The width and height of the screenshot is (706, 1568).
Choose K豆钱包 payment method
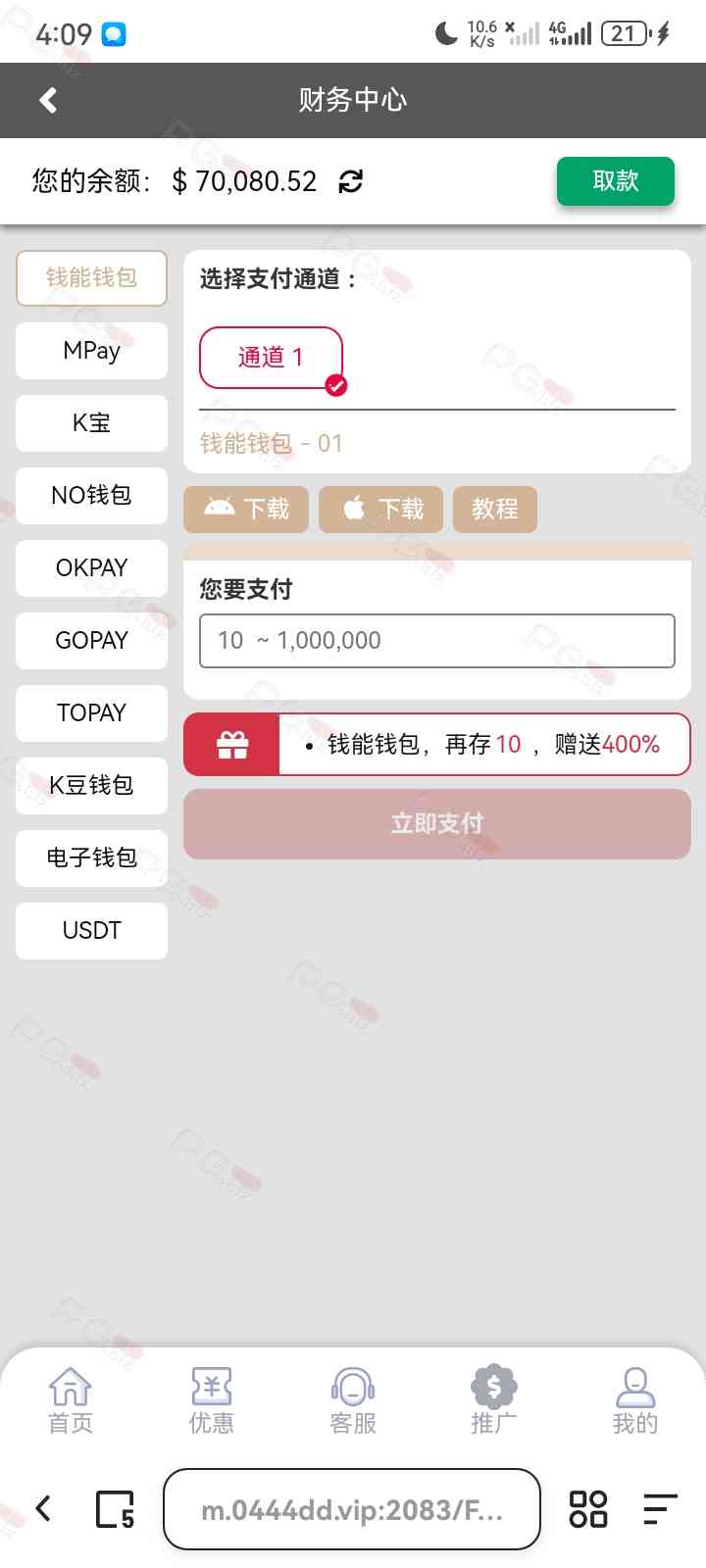pos(91,786)
